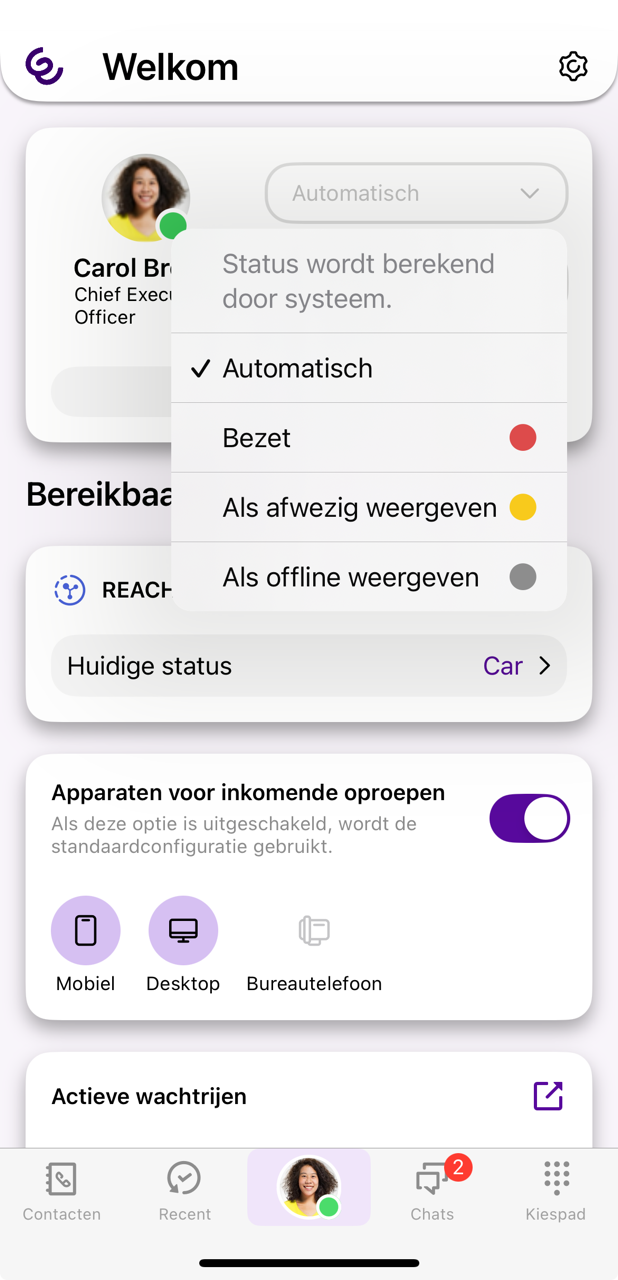Enable the Bureautelefoon device

tap(314, 930)
